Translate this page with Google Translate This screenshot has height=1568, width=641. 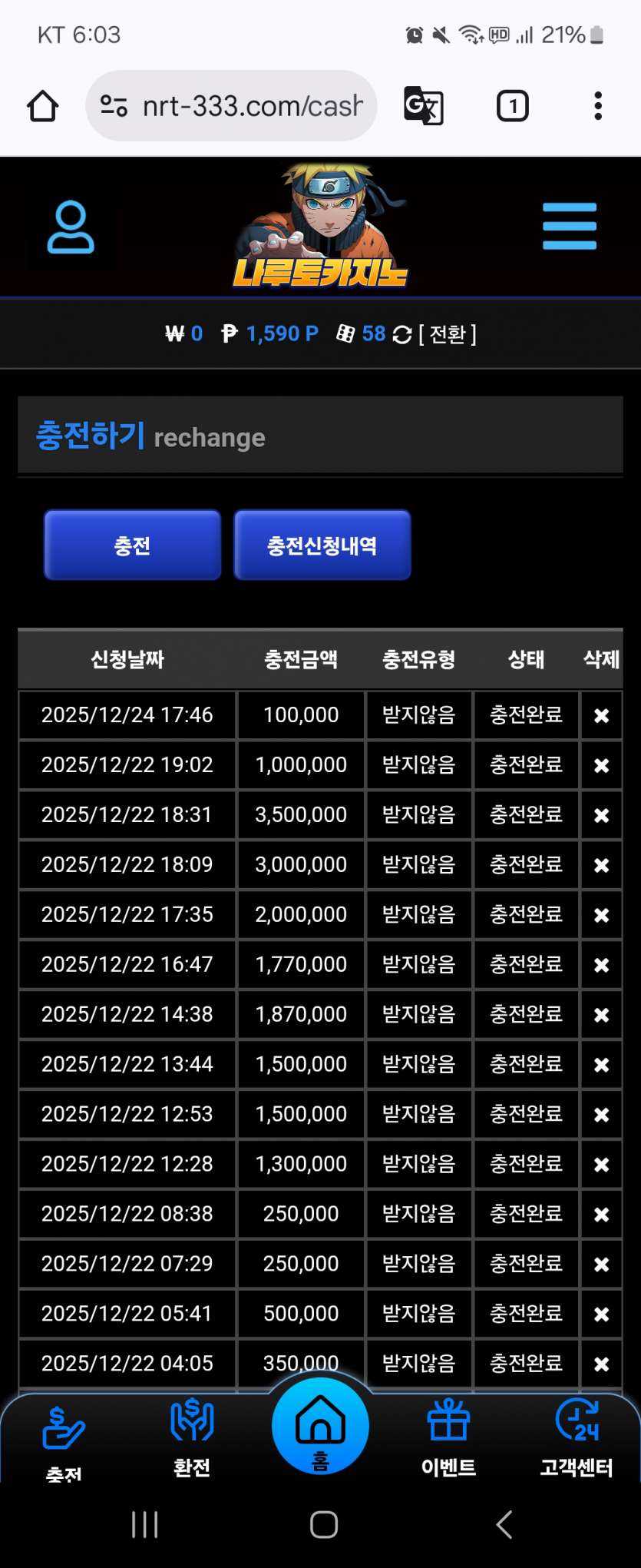point(423,106)
